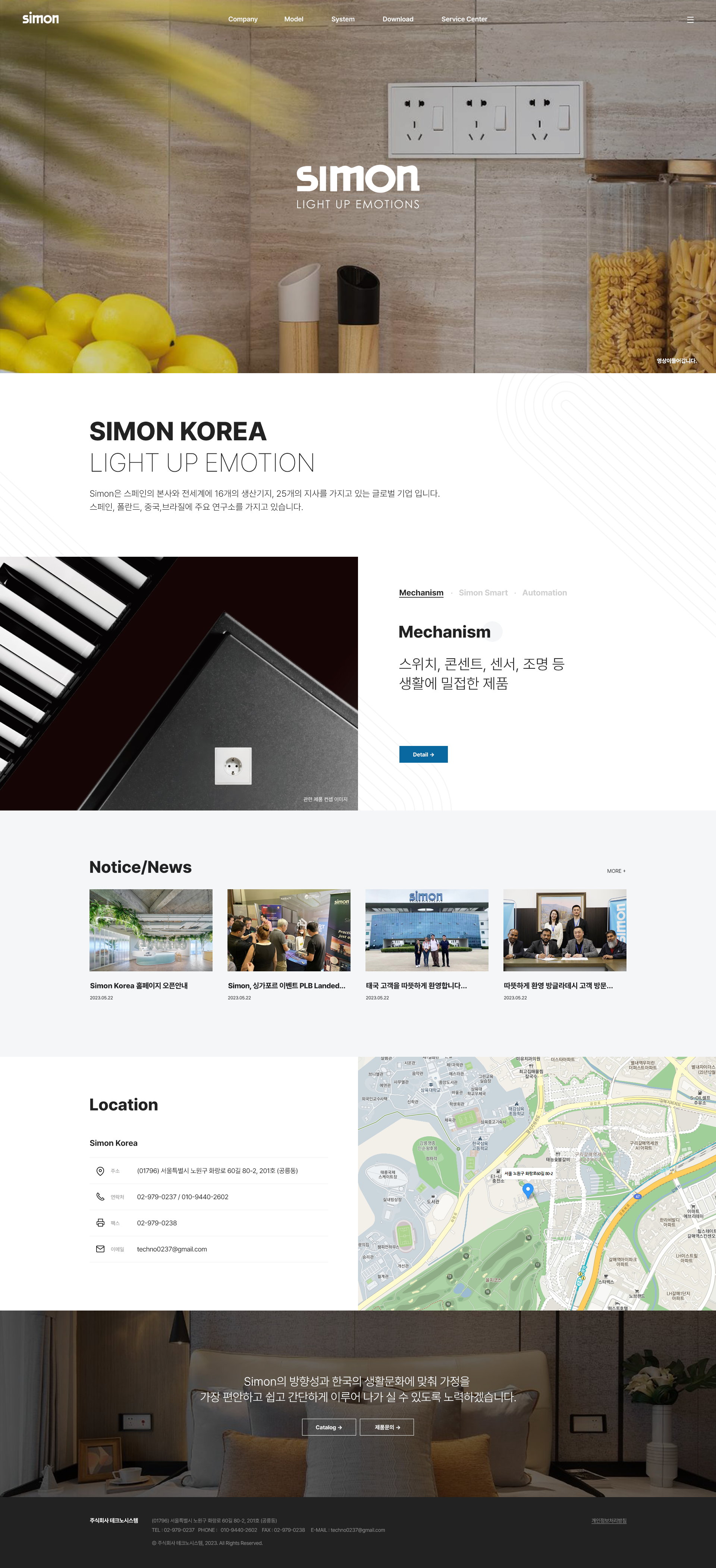Open the hamburger menu icon
Screen dimensions: 716x1568
[690, 19]
